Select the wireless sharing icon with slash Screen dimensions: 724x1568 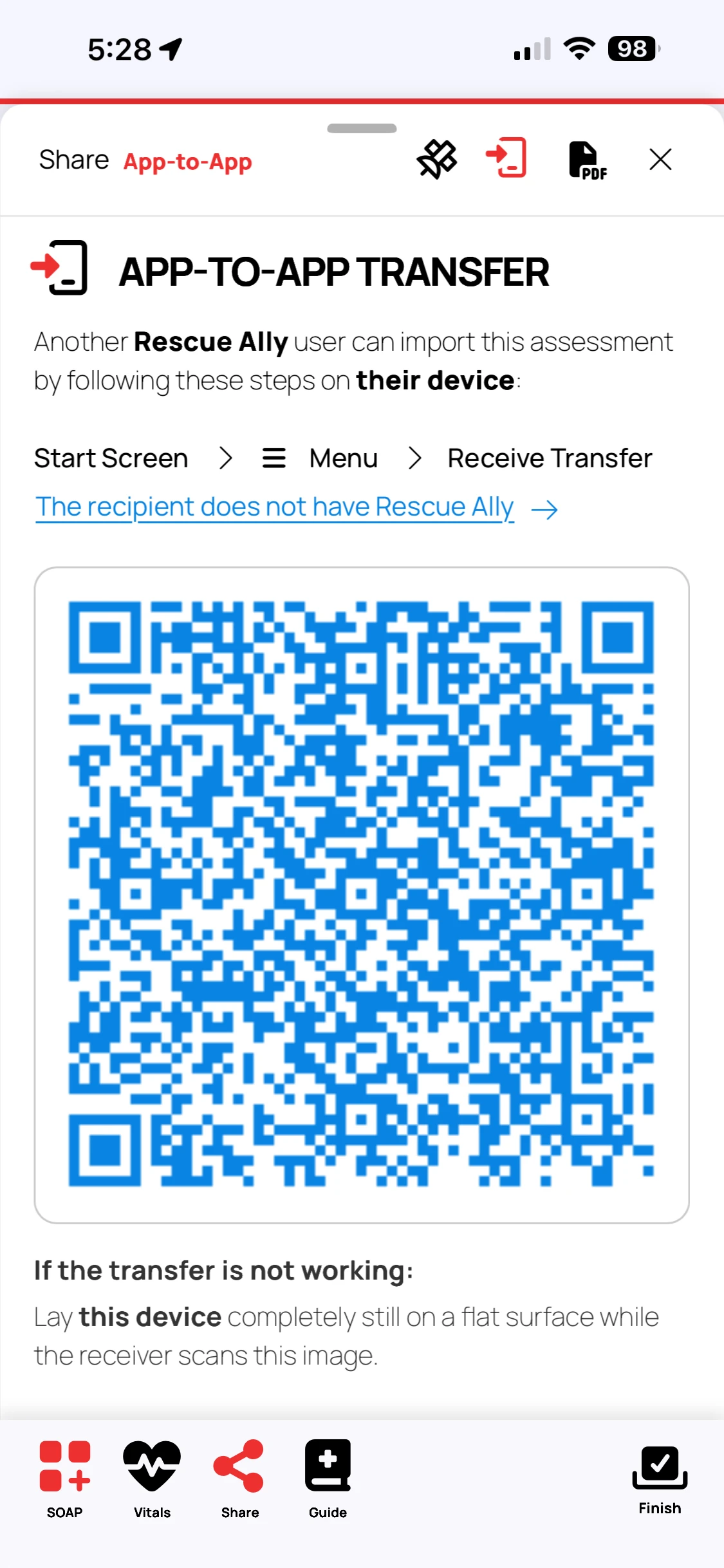(x=436, y=158)
